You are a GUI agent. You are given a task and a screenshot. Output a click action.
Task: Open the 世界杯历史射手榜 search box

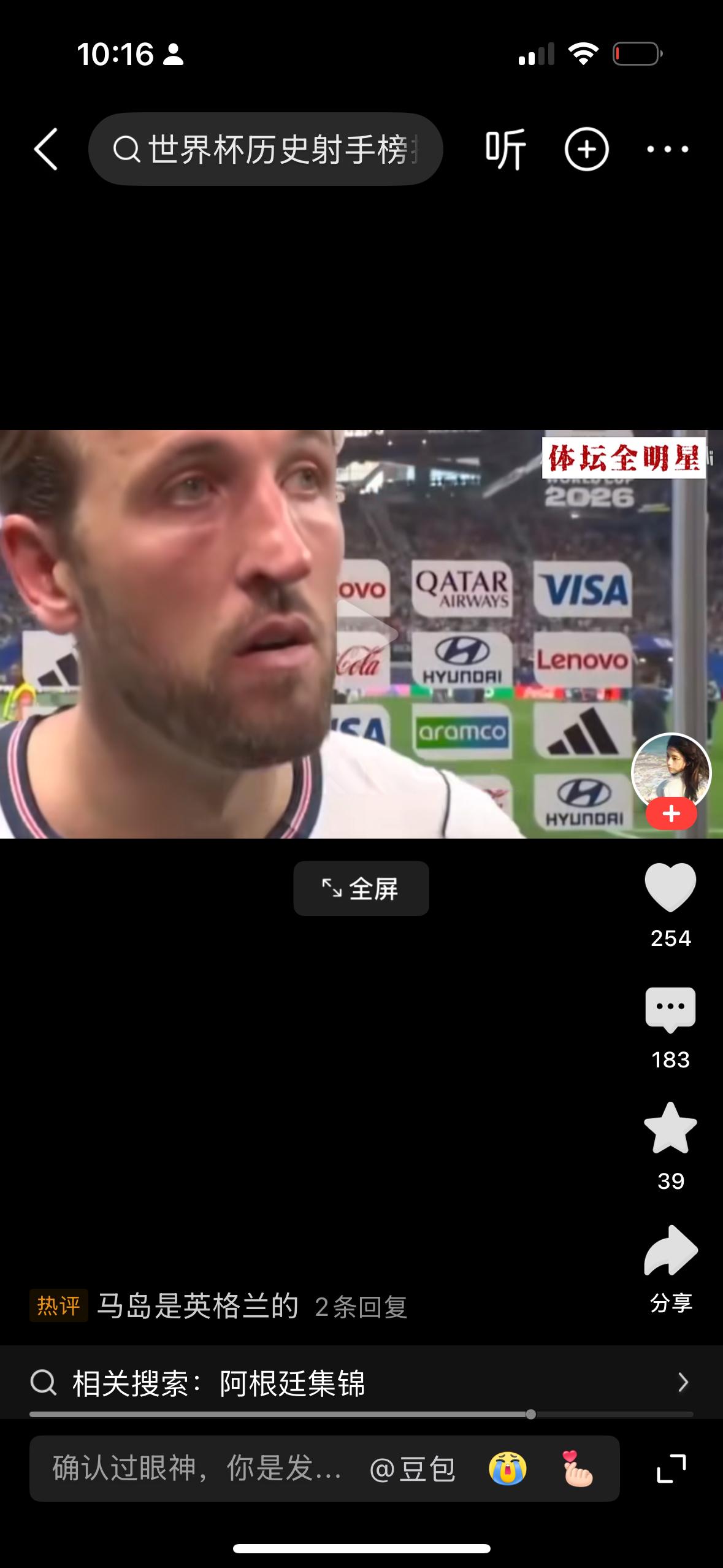click(266, 149)
